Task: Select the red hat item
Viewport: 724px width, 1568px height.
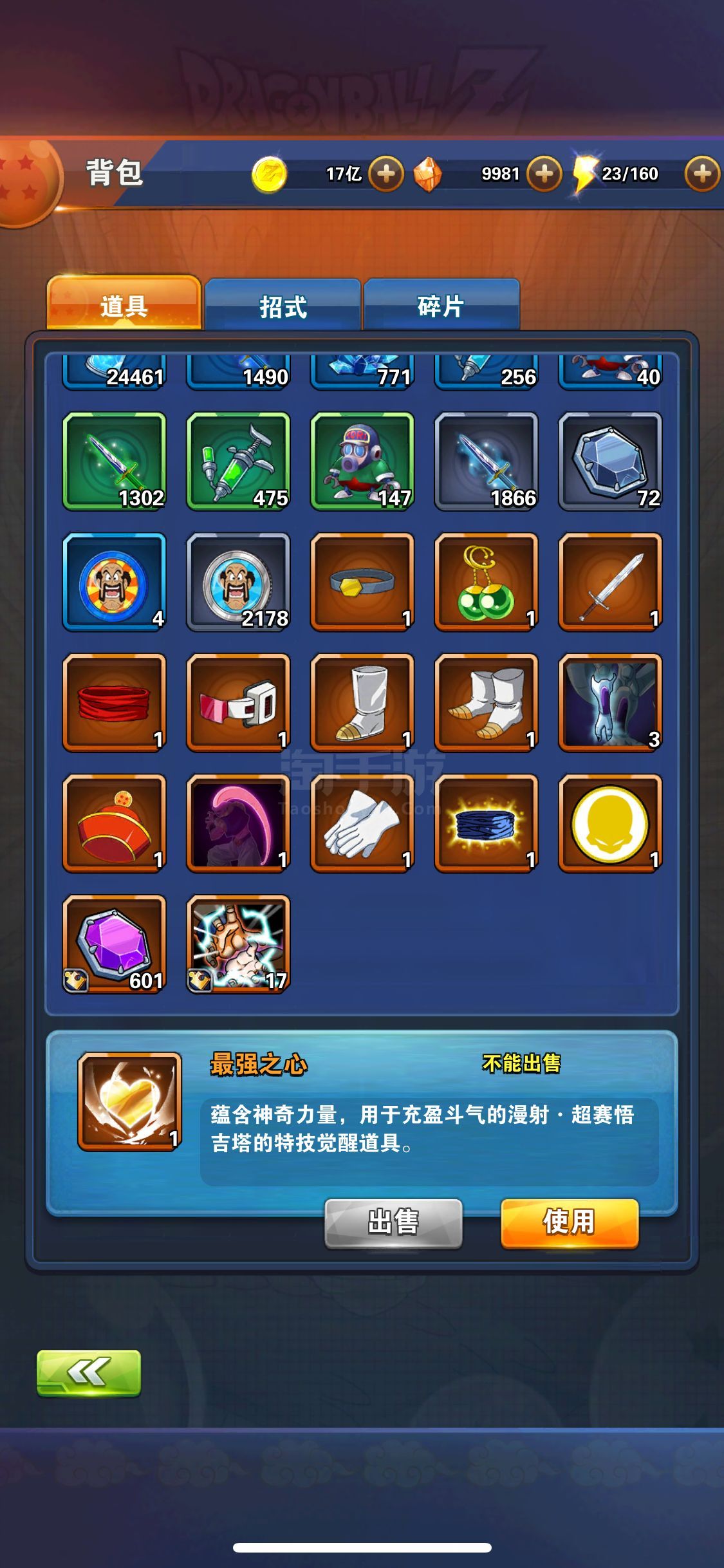Action: click(114, 823)
